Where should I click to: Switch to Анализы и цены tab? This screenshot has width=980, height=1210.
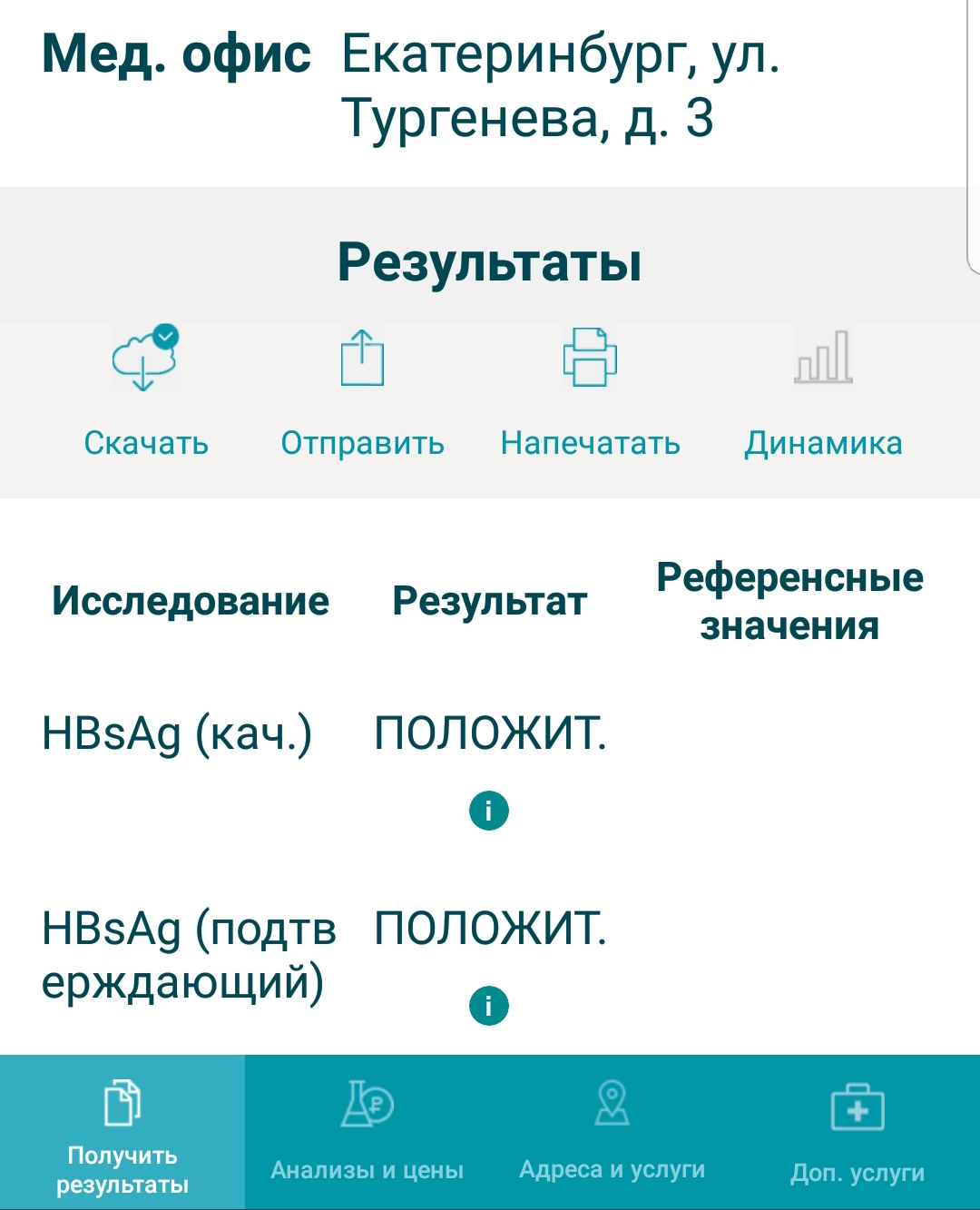click(x=367, y=1132)
